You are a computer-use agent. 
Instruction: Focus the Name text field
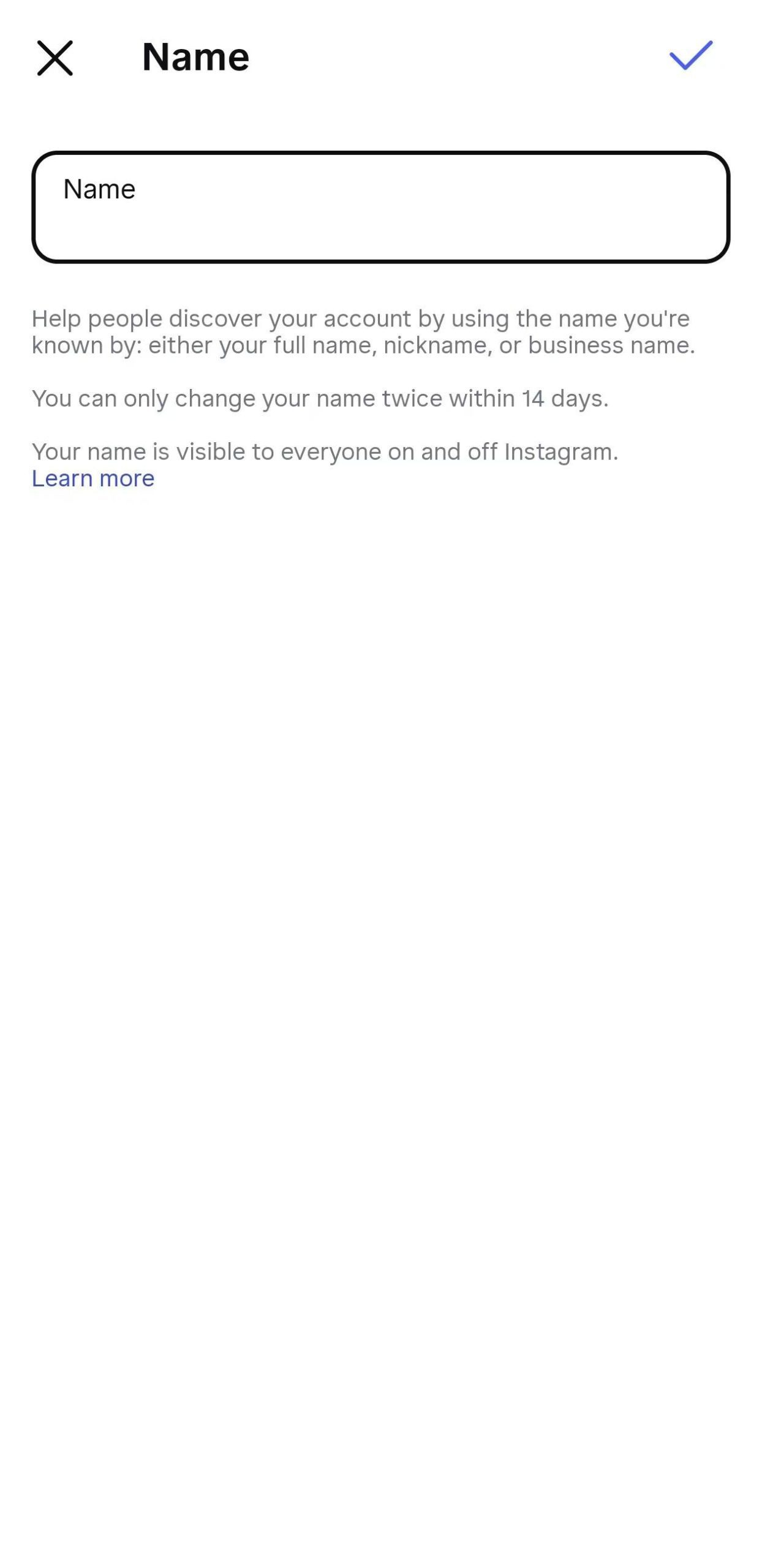(380, 208)
